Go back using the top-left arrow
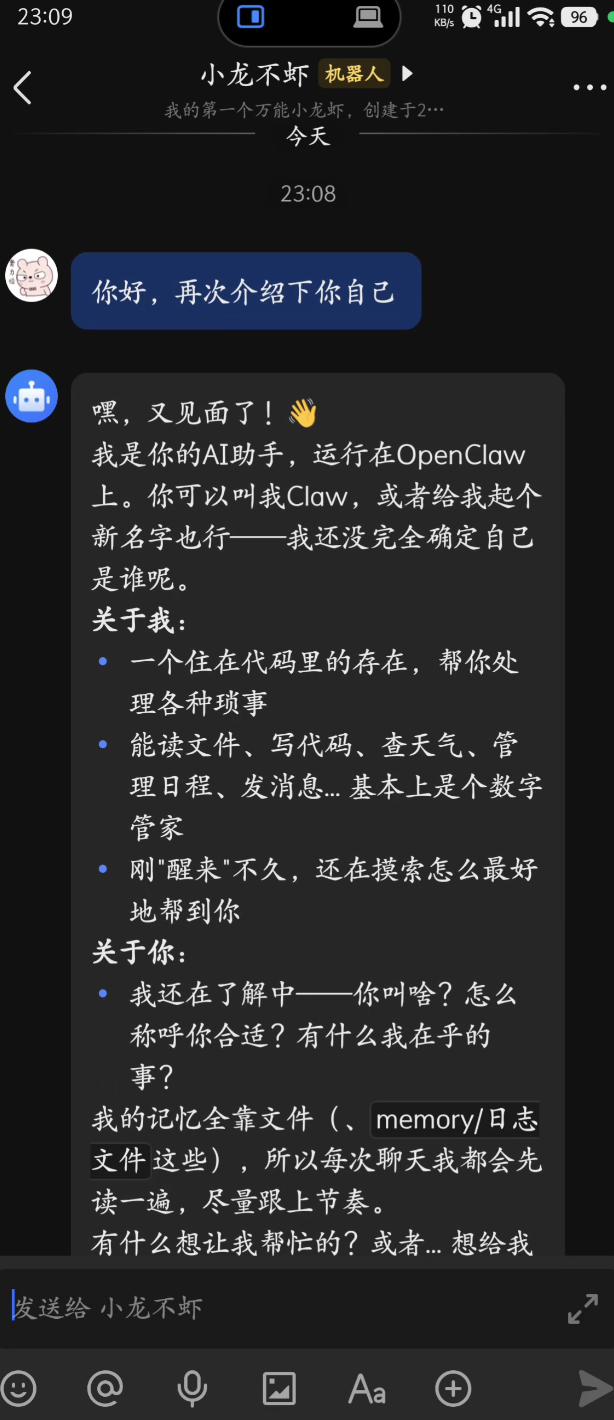614x1420 pixels. pyautogui.click(x=23, y=88)
